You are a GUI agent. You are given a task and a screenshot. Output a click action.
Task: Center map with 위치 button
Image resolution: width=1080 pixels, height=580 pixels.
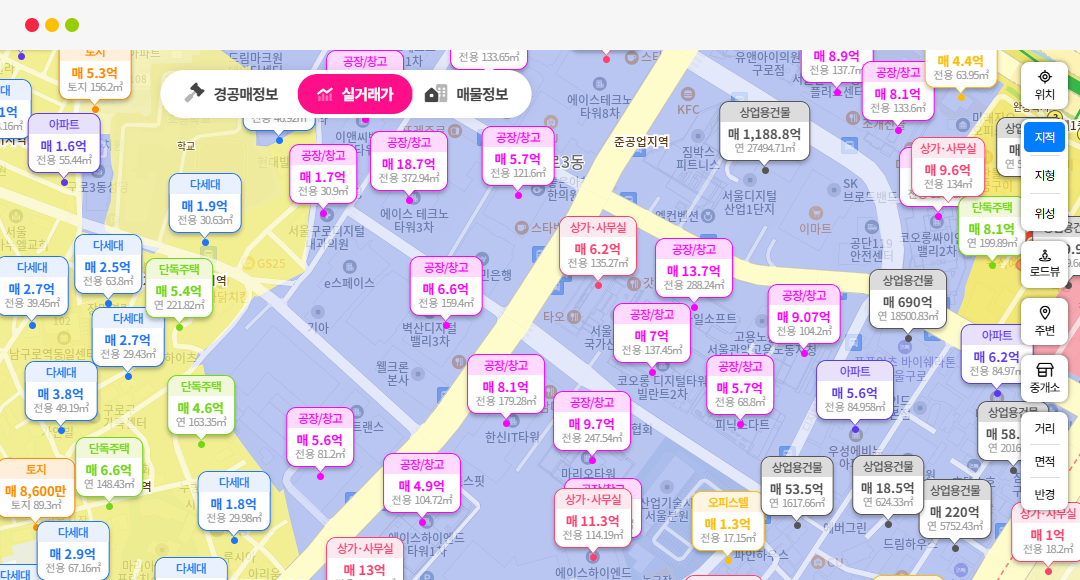pyautogui.click(x=1044, y=85)
